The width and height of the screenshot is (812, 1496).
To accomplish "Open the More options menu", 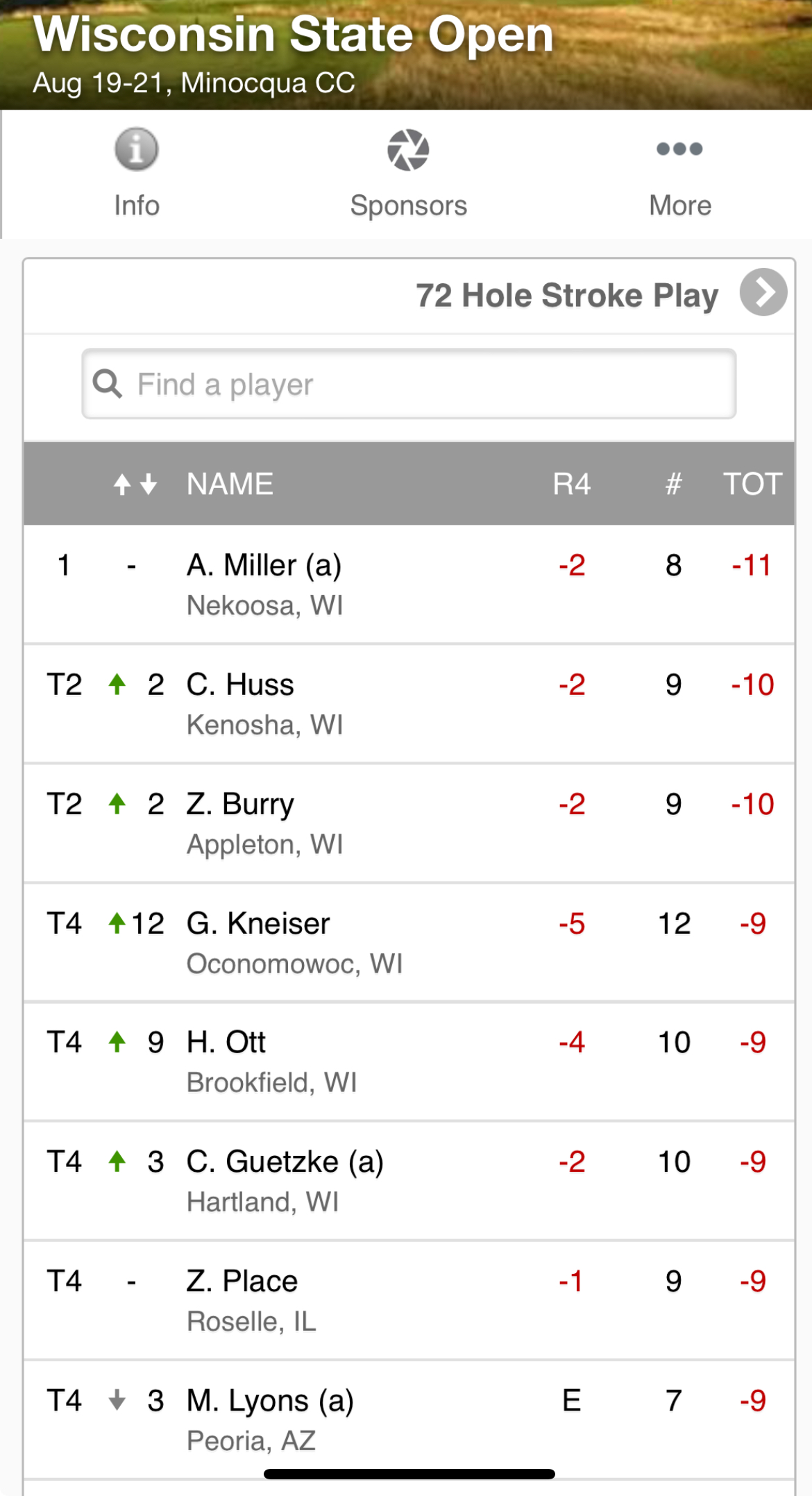I will tap(680, 174).
